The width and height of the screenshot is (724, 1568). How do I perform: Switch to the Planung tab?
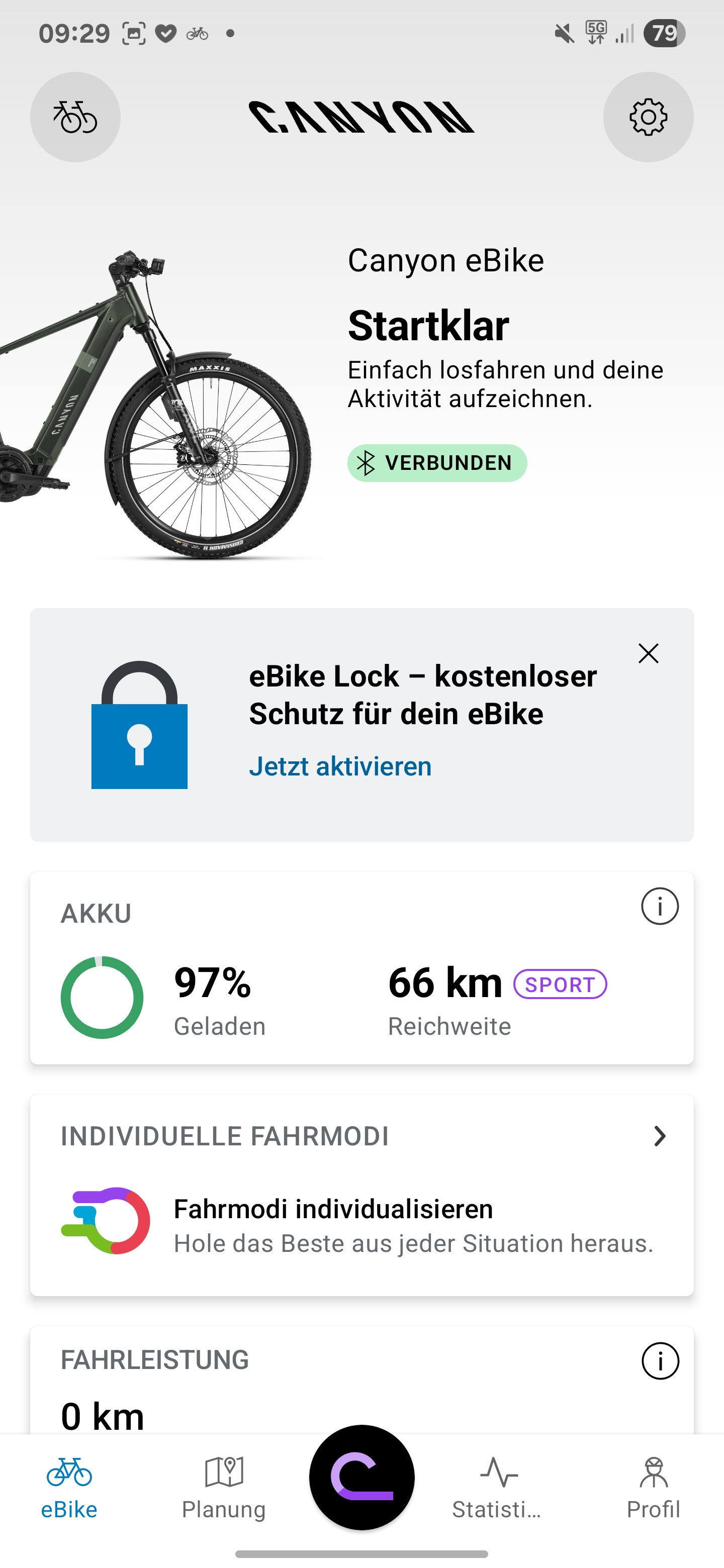223,1488
